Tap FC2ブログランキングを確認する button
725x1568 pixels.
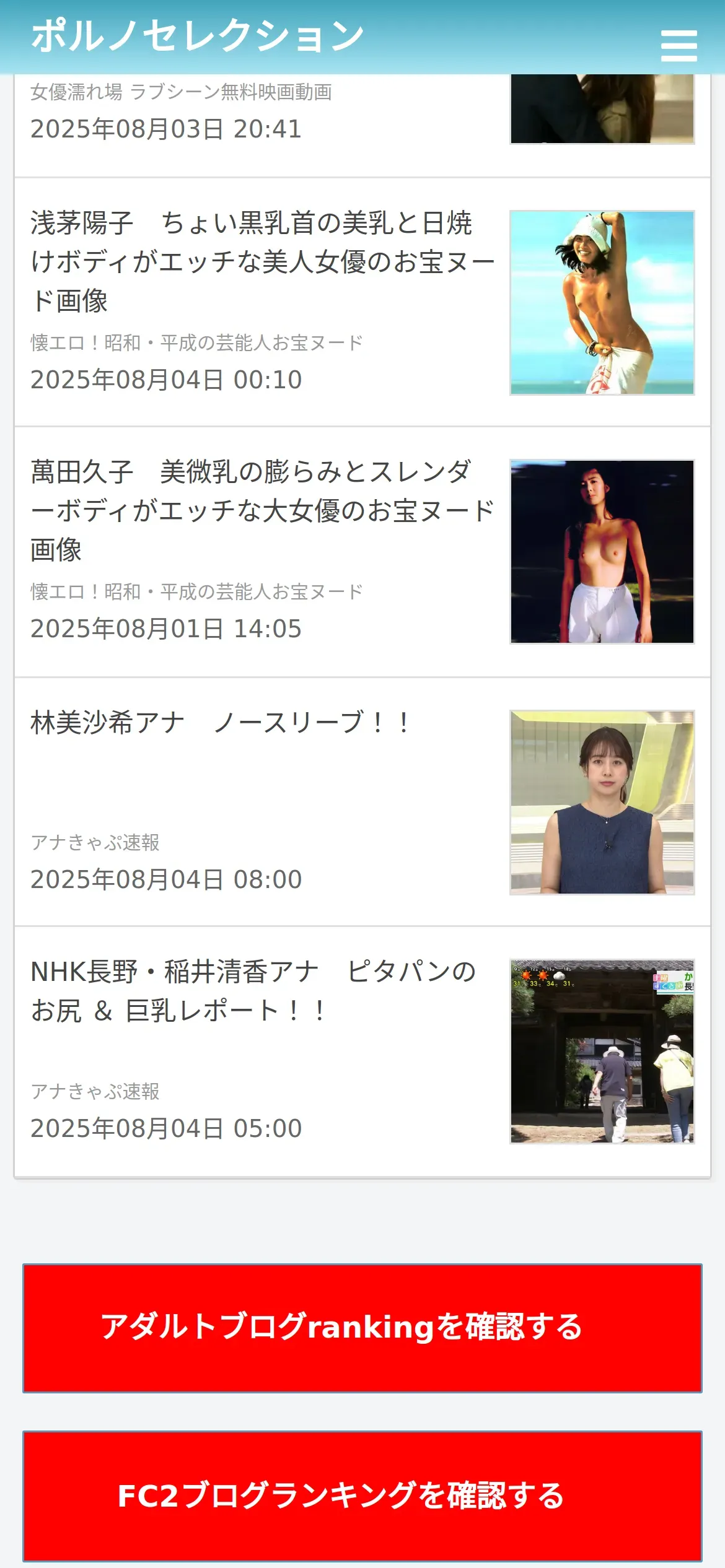(x=362, y=1495)
